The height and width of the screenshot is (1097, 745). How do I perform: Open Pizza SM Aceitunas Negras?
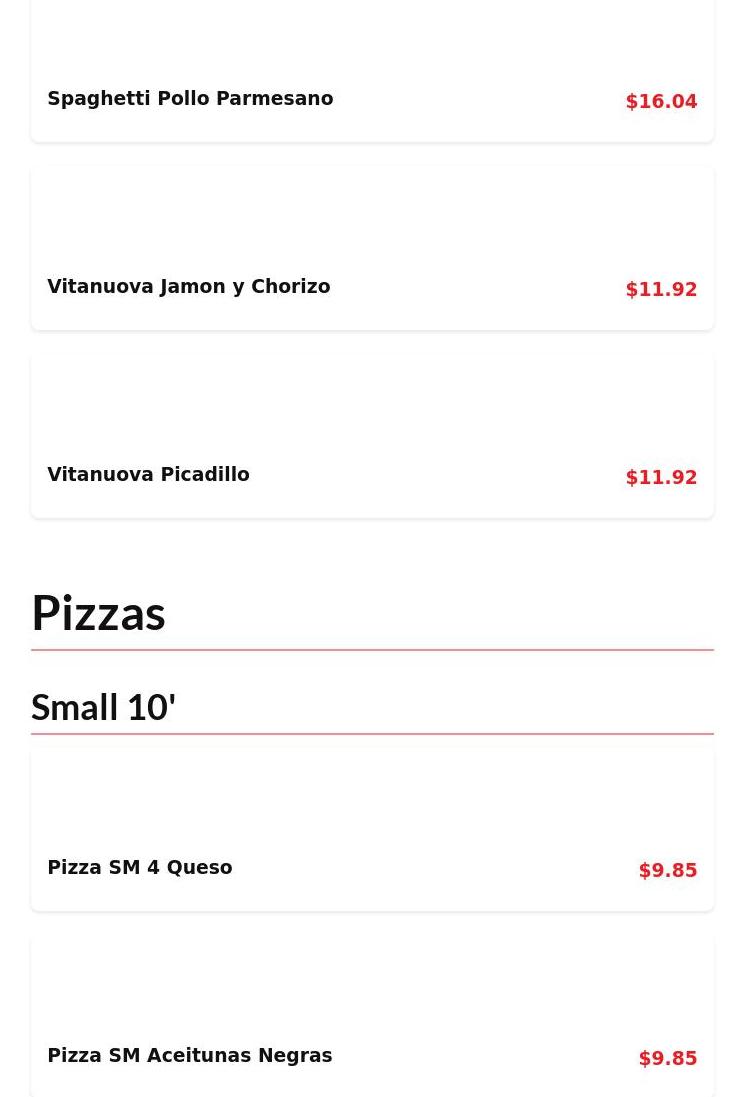click(190, 1056)
